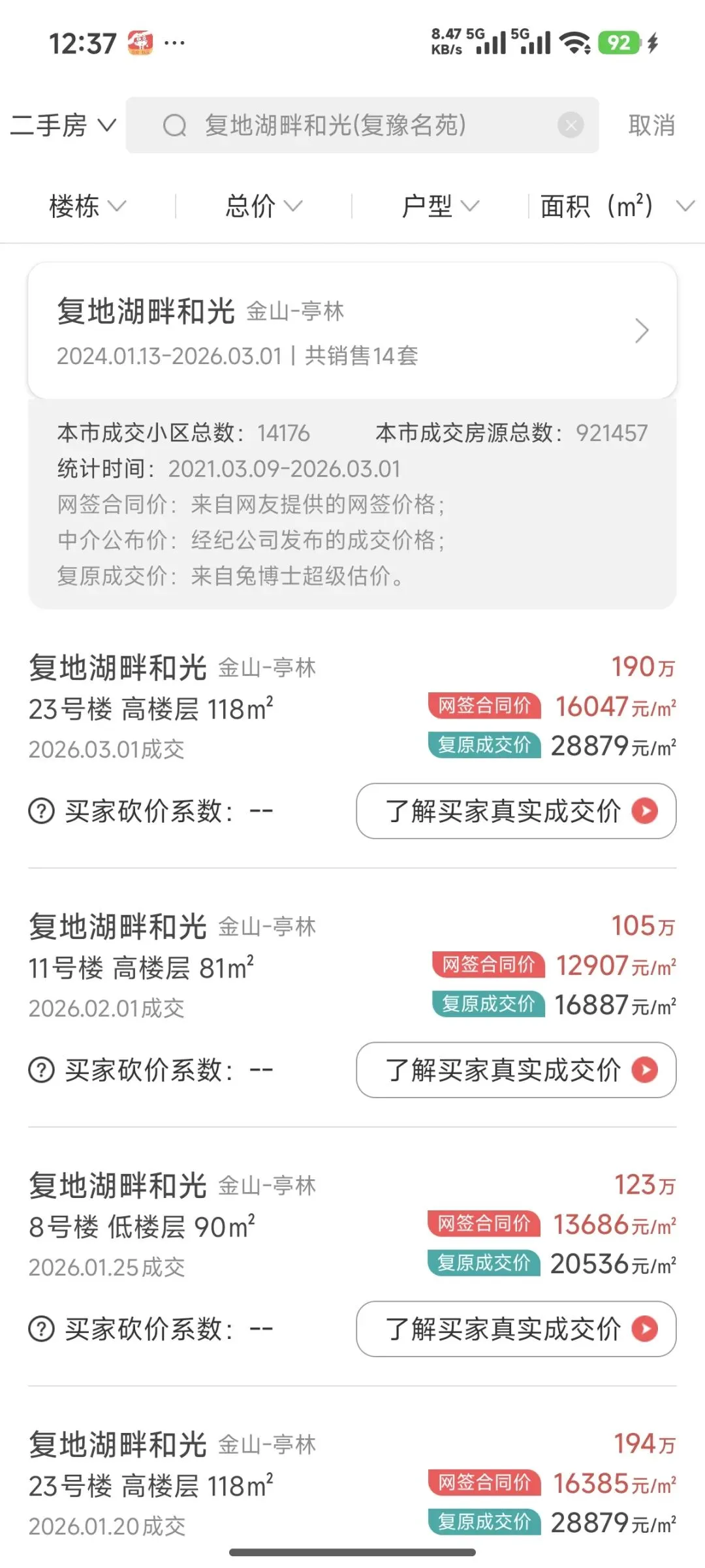View real buyer price for 123万 listing
The width and height of the screenshot is (705, 1568).
click(x=516, y=1329)
